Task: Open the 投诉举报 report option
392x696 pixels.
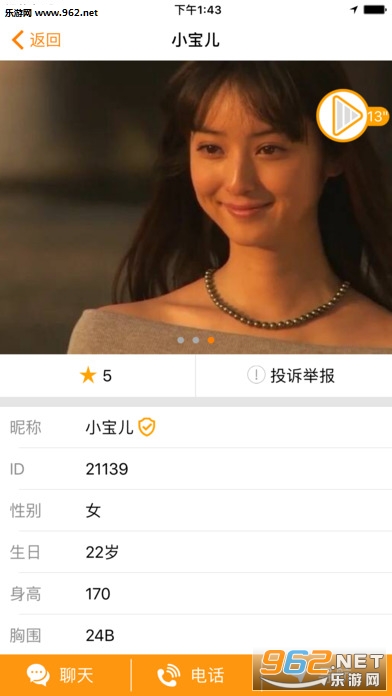Action: [x=291, y=376]
